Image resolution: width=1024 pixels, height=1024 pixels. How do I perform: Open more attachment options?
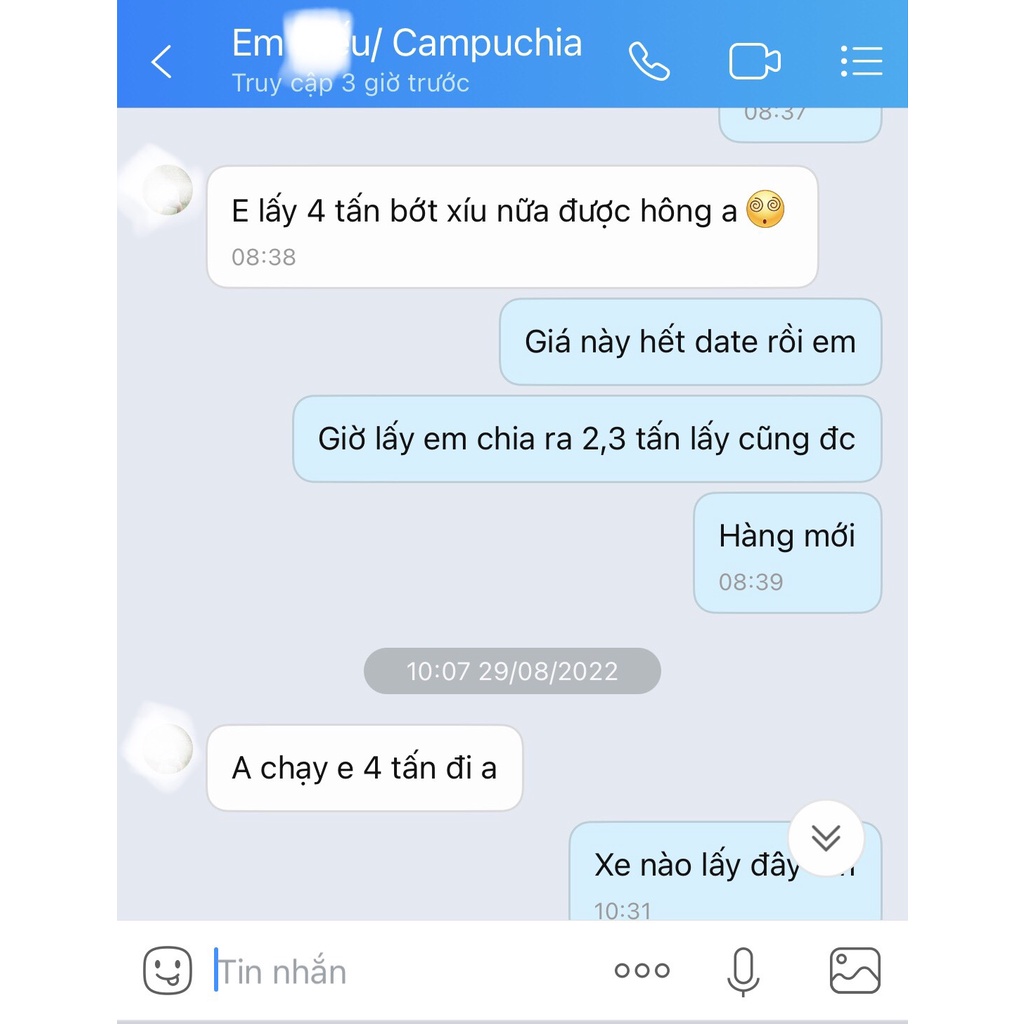click(642, 970)
